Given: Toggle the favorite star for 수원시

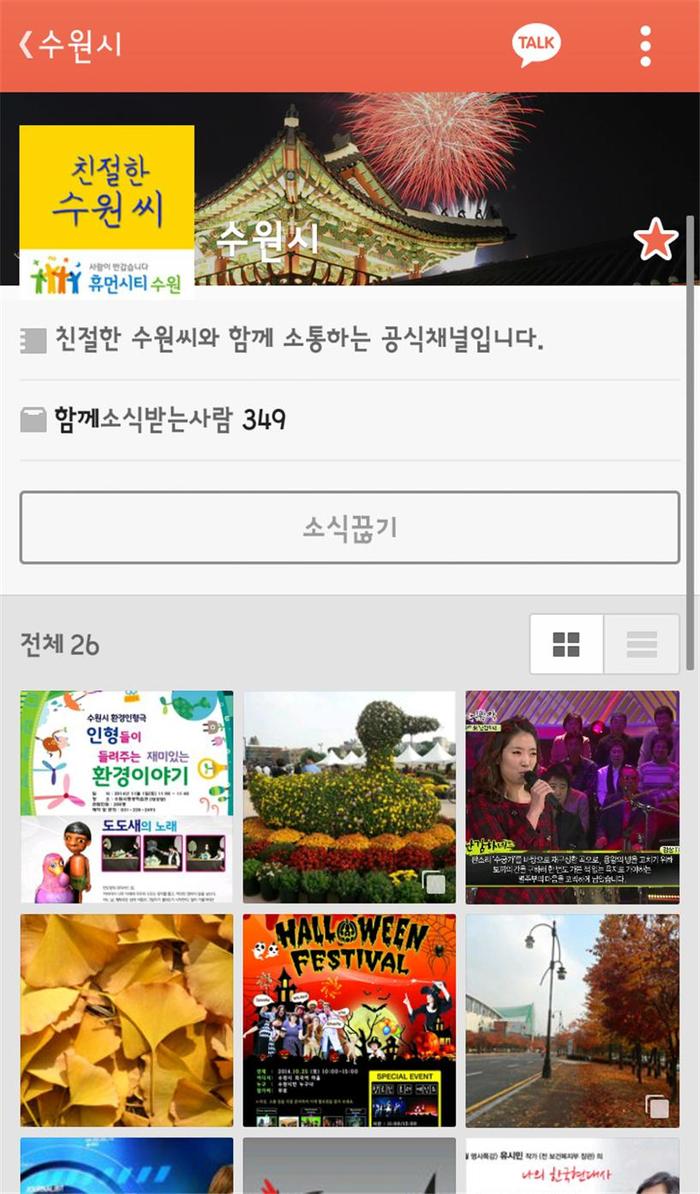Looking at the screenshot, I should (x=655, y=241).
